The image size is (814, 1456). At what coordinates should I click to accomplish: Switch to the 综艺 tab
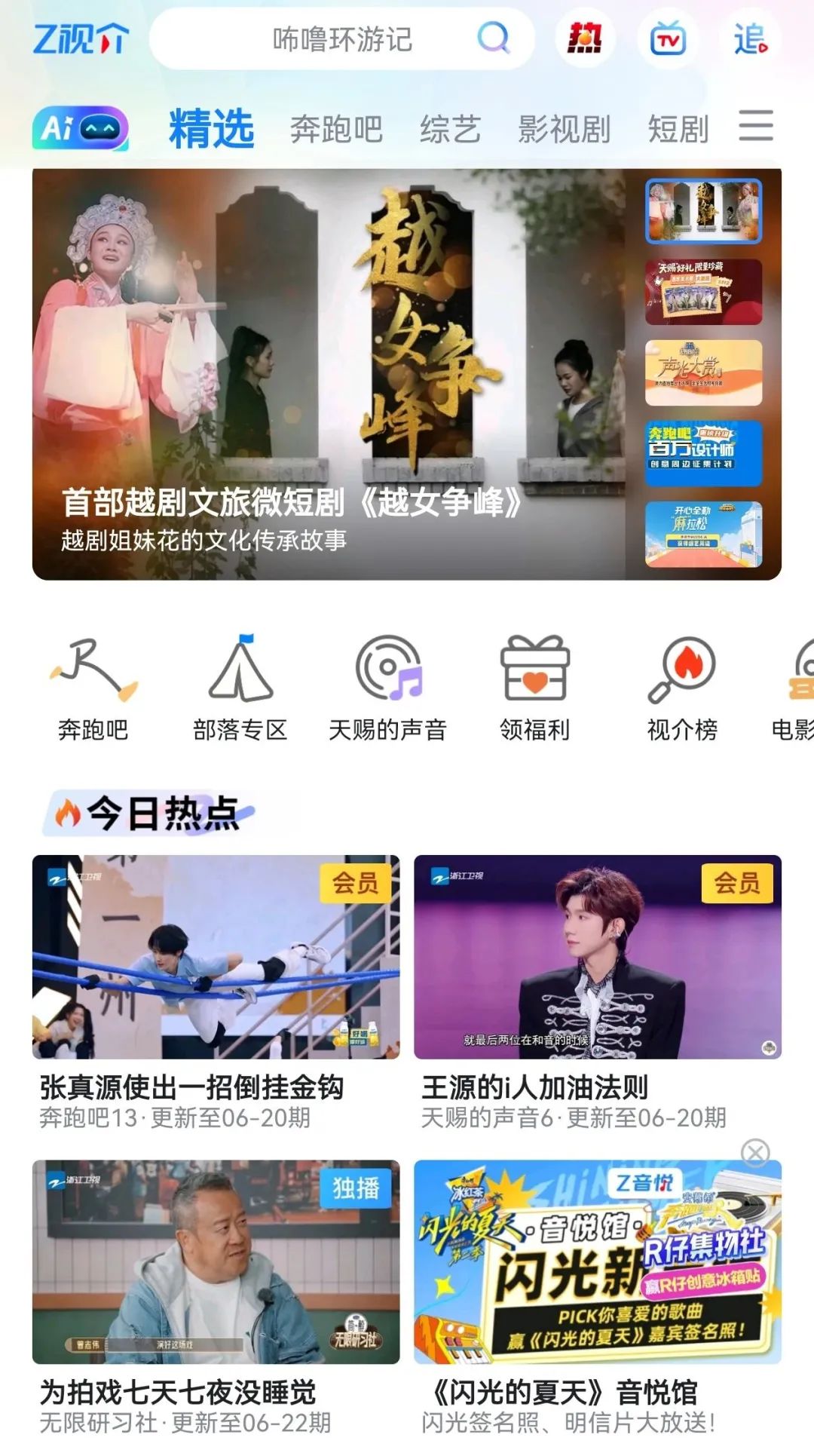point(450,129)
